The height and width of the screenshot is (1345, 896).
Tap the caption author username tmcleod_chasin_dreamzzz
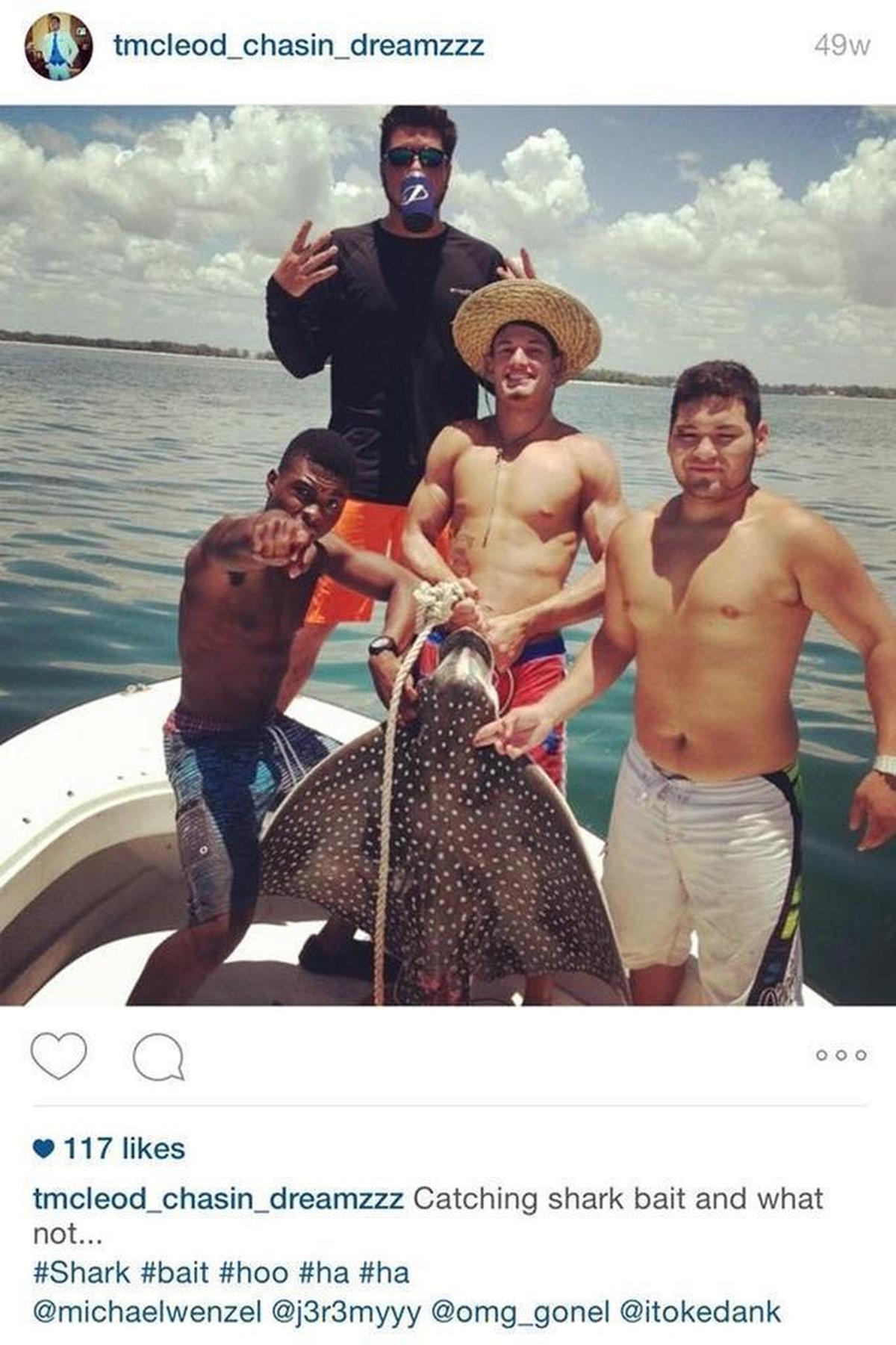[x=218, y=1199]
